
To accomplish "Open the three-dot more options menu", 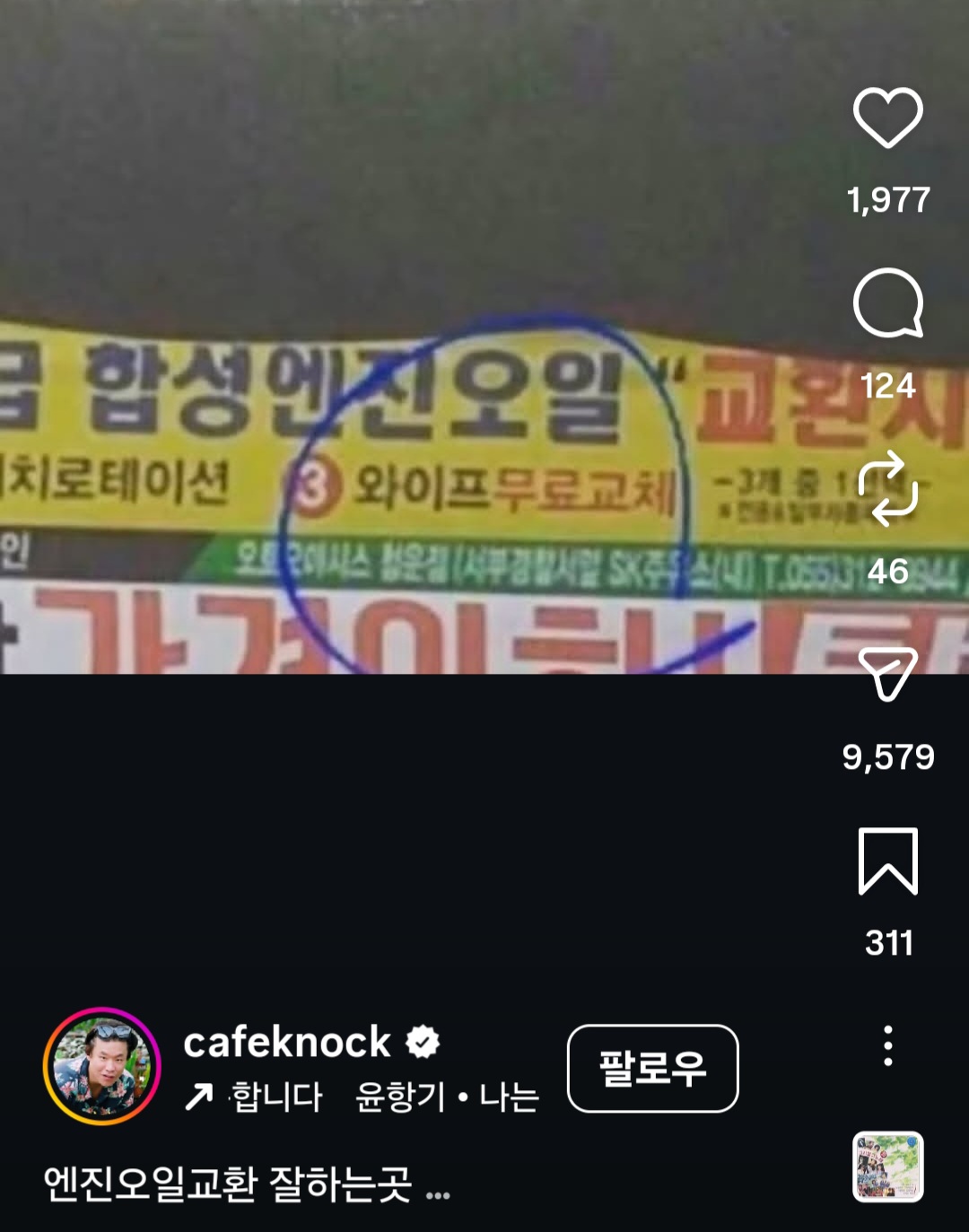I will coord(887,1045).
